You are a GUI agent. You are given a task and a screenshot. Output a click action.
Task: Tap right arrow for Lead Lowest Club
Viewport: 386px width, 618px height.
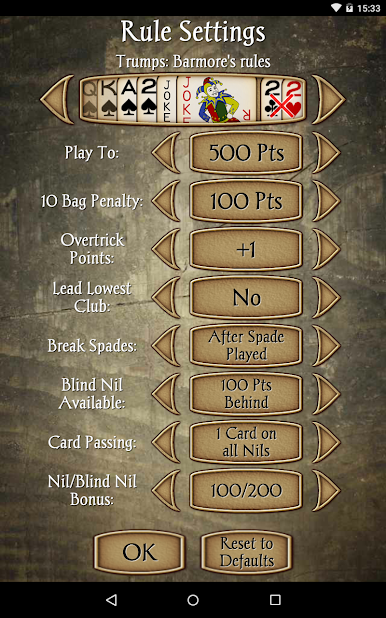pos(326,297)
